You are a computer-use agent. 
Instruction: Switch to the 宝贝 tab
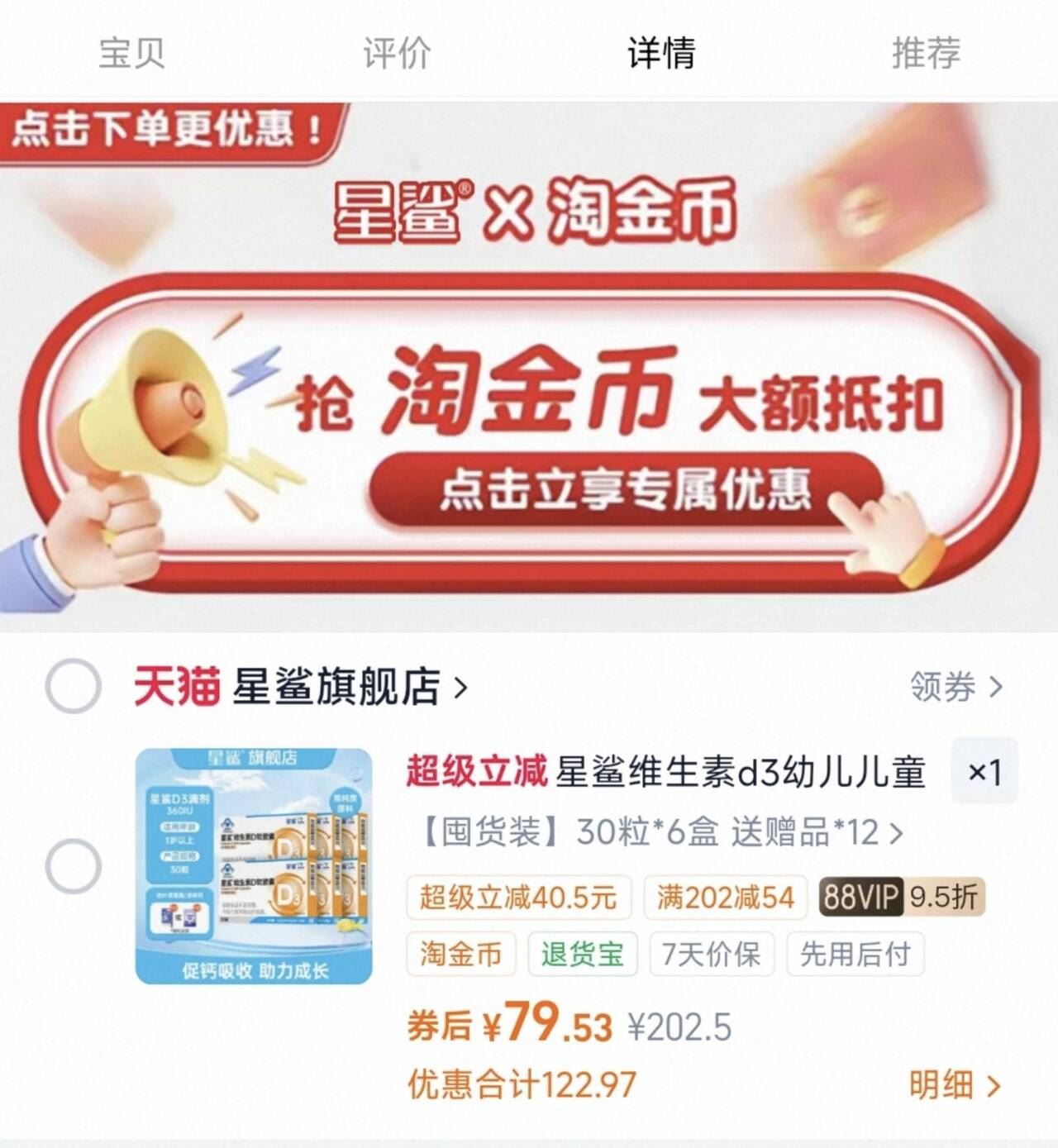point(132,53)
